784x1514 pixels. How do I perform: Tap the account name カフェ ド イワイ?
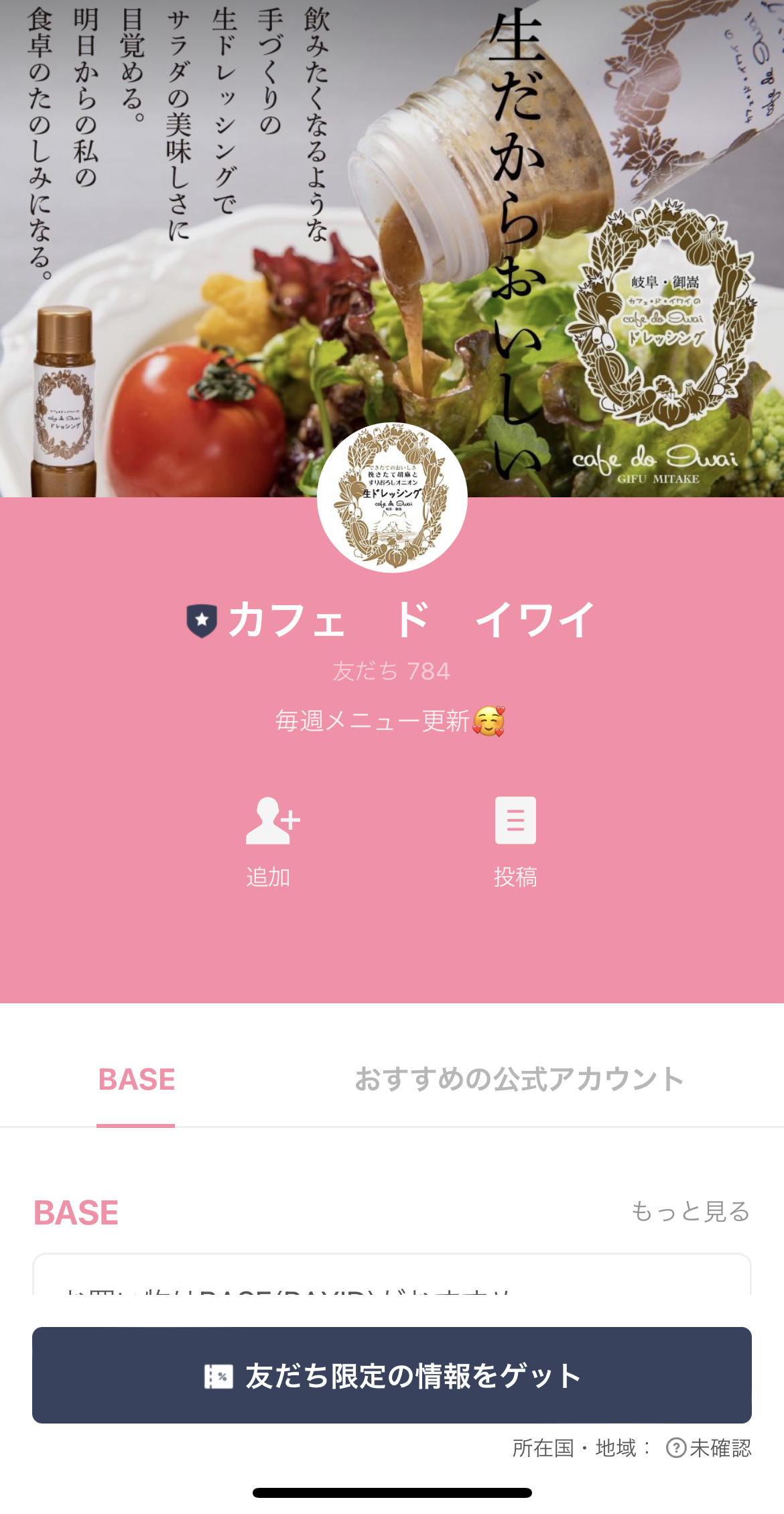click(x=409, y=622)
